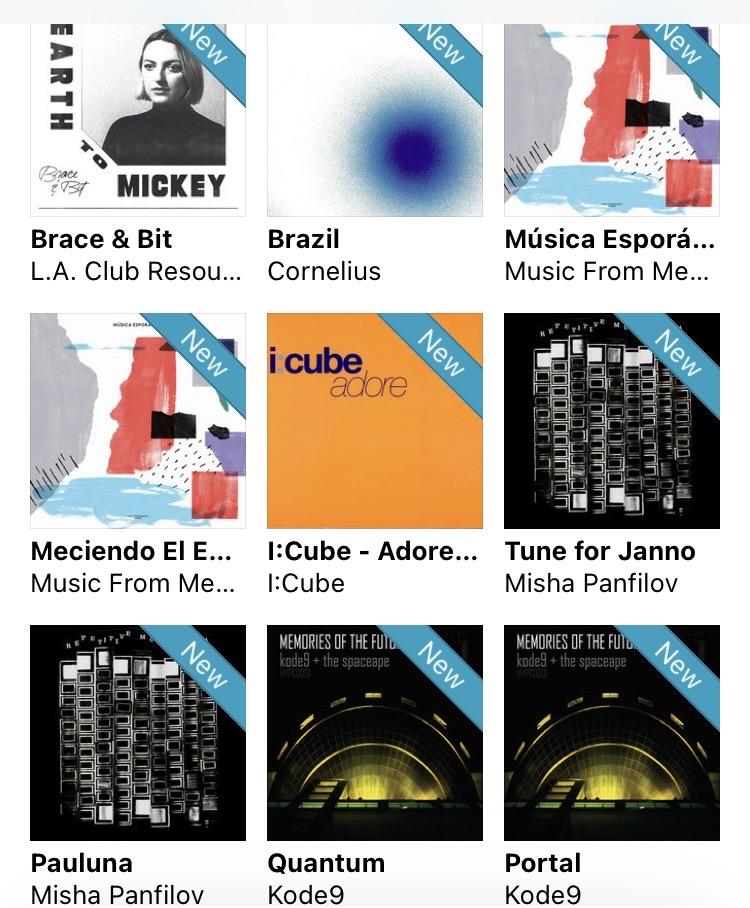Open Portal by Kode9
Viewport: 750px width, 908px height.
(x=612, y=733)
